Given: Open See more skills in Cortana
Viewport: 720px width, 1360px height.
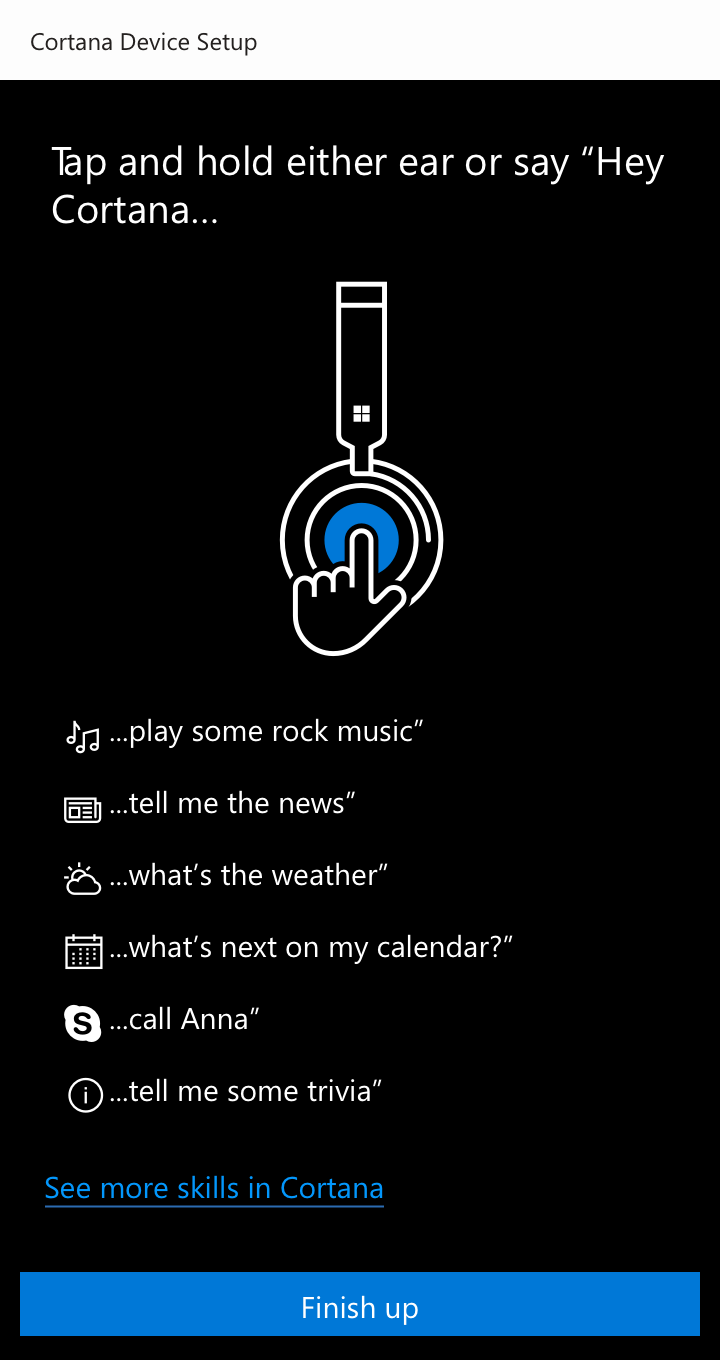Looking at the screenshot, I should 213,1188.
